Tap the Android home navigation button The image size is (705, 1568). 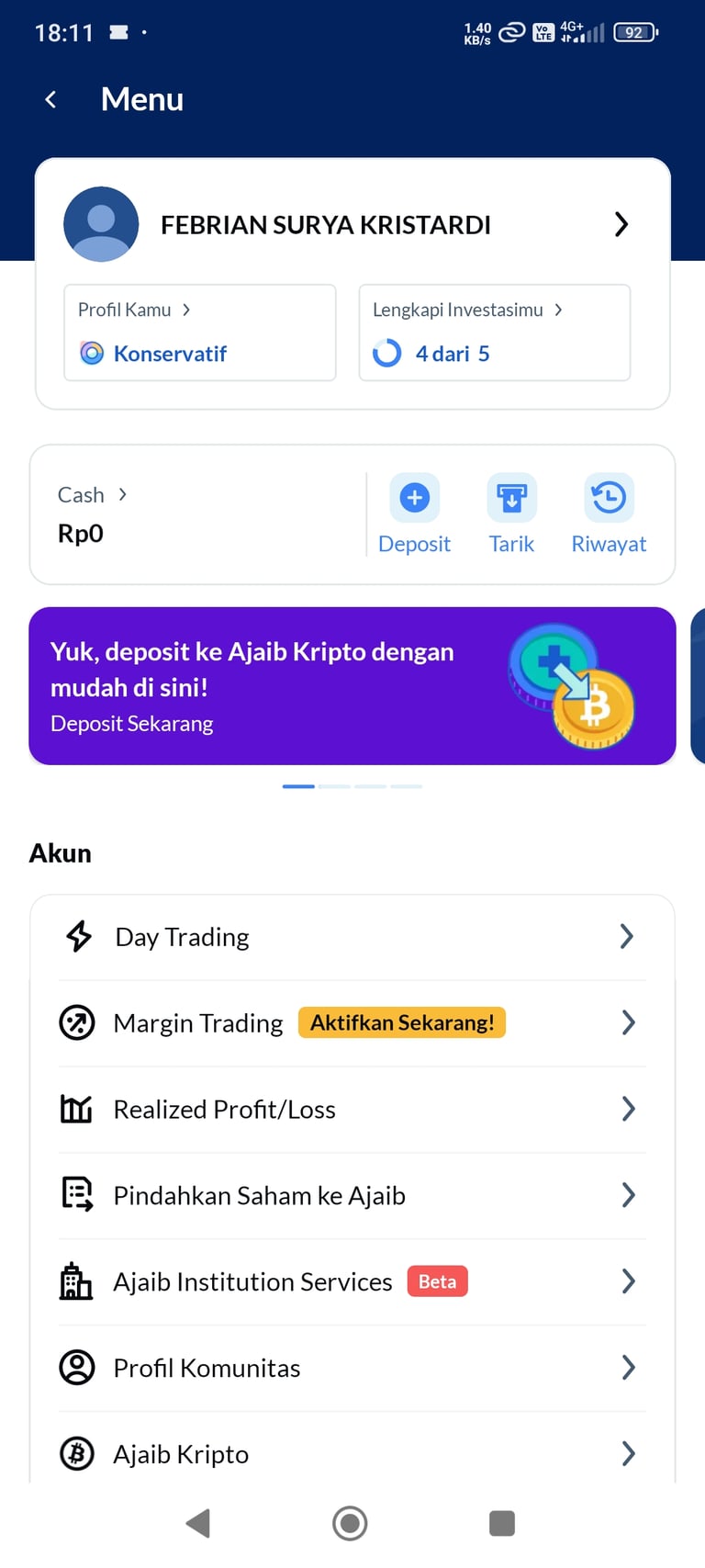[x=350, y=1523]
